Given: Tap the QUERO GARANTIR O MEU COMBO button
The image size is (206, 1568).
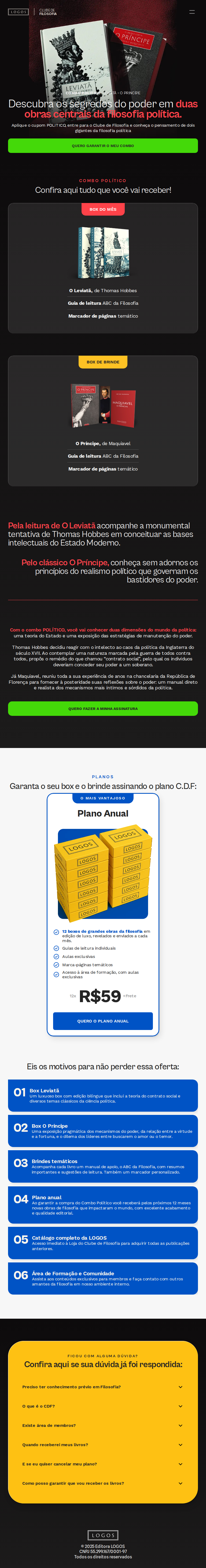Looking at the screenshot, I should (103, 146).
